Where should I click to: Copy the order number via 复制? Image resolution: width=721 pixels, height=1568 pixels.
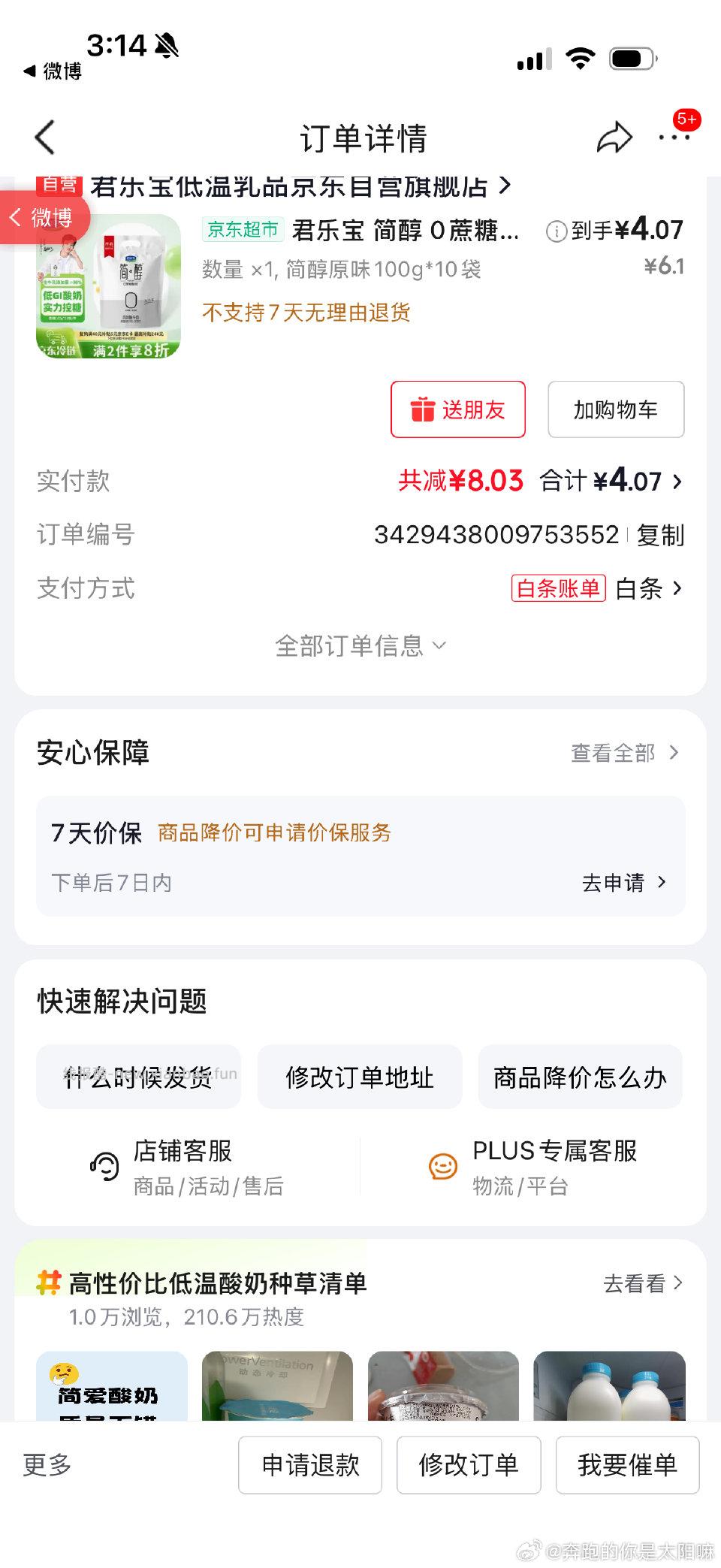[x=660, y=535]
